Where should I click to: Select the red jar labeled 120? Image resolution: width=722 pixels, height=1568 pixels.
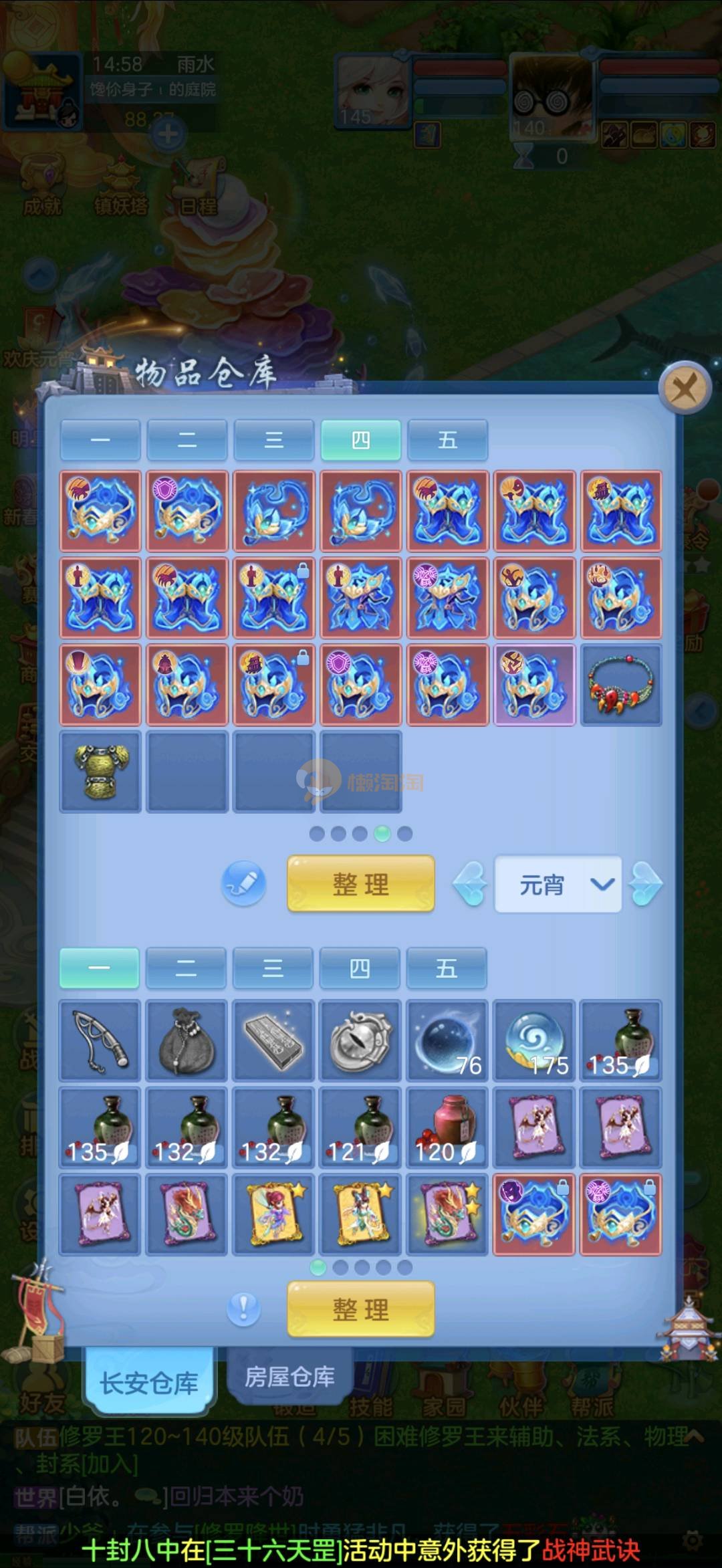coord(447,1127)
